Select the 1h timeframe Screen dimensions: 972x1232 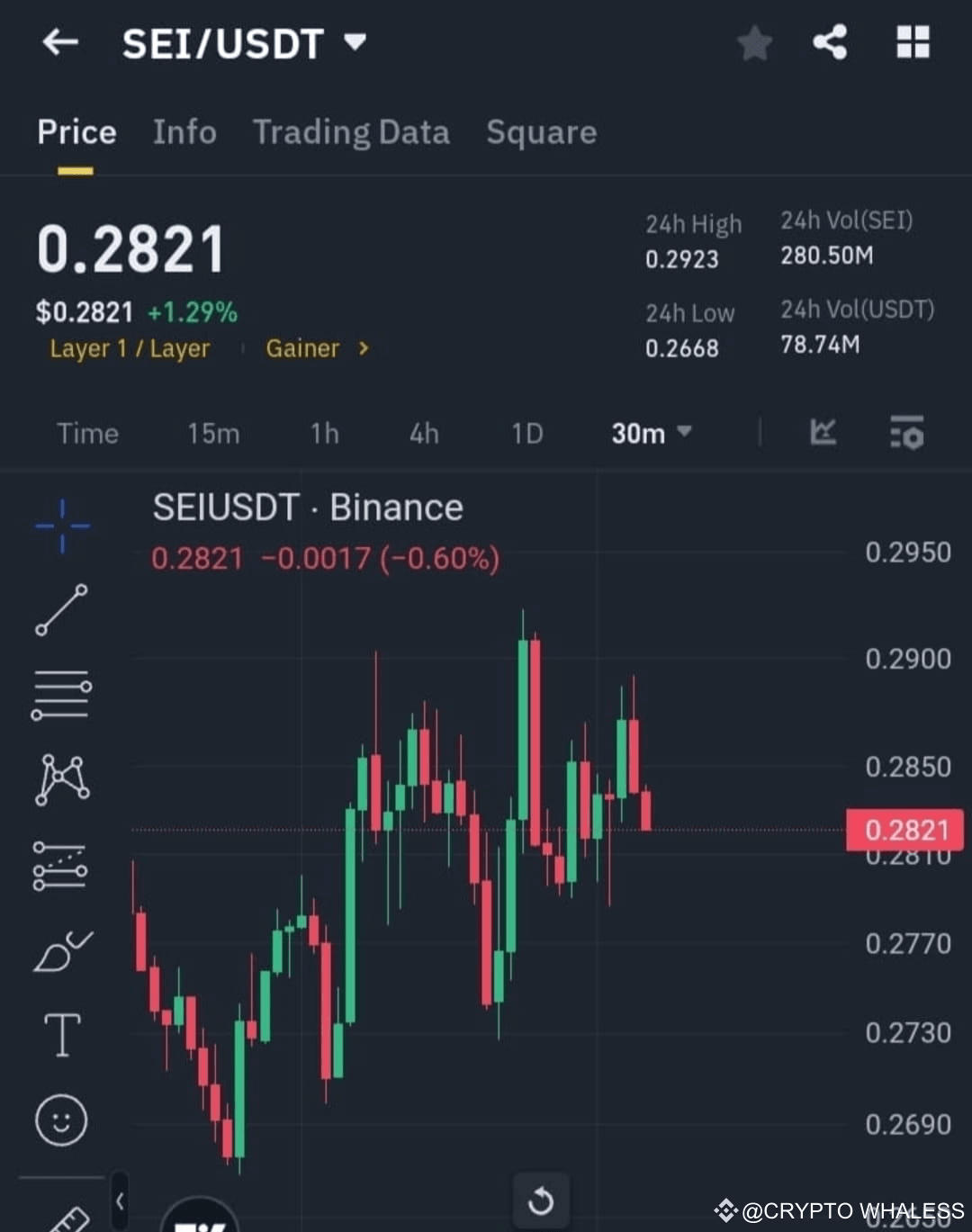pos(324,433)
